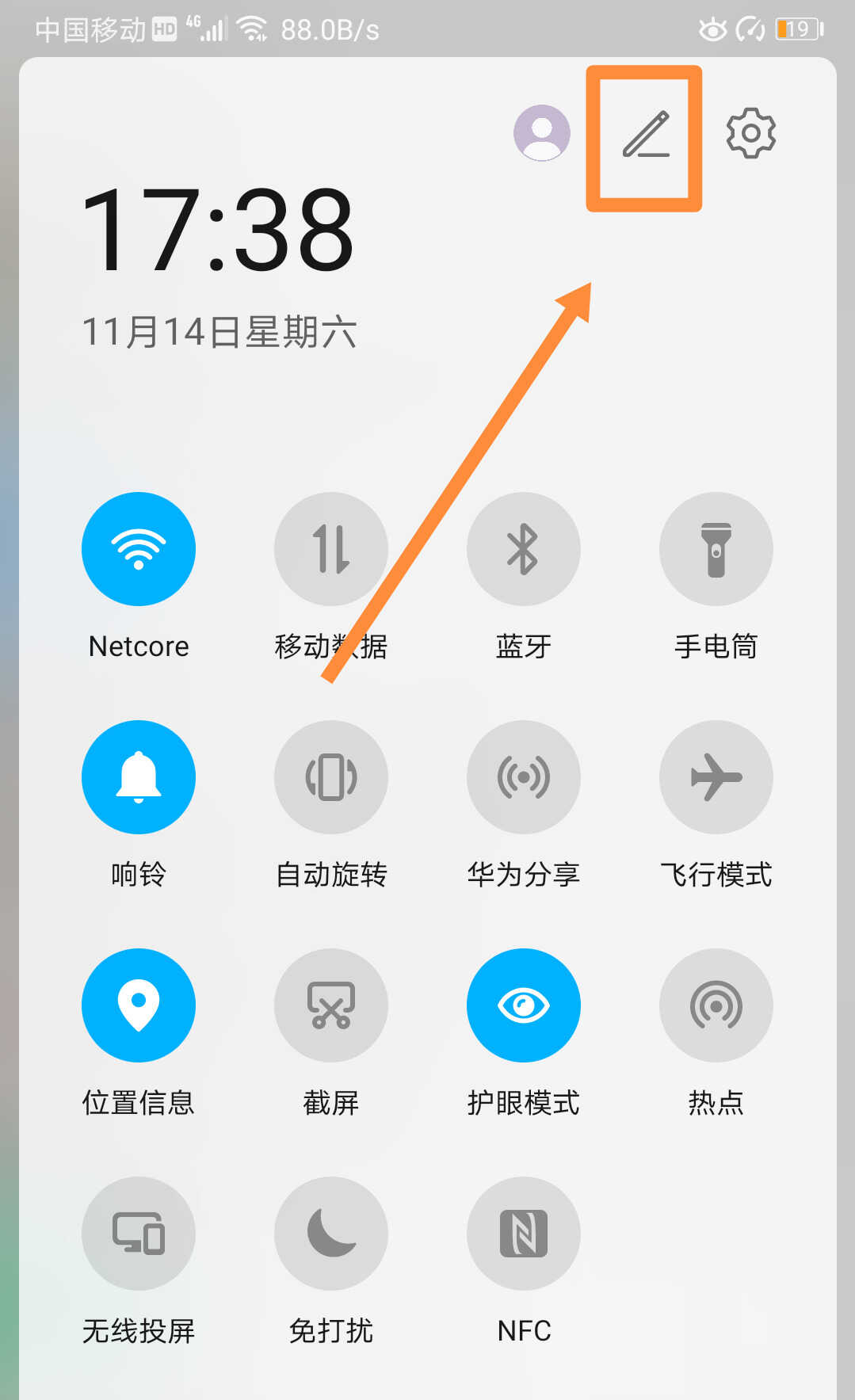Open system settings via gear icon
Screen dimensions: 855x1400
[x=750, y=133]
